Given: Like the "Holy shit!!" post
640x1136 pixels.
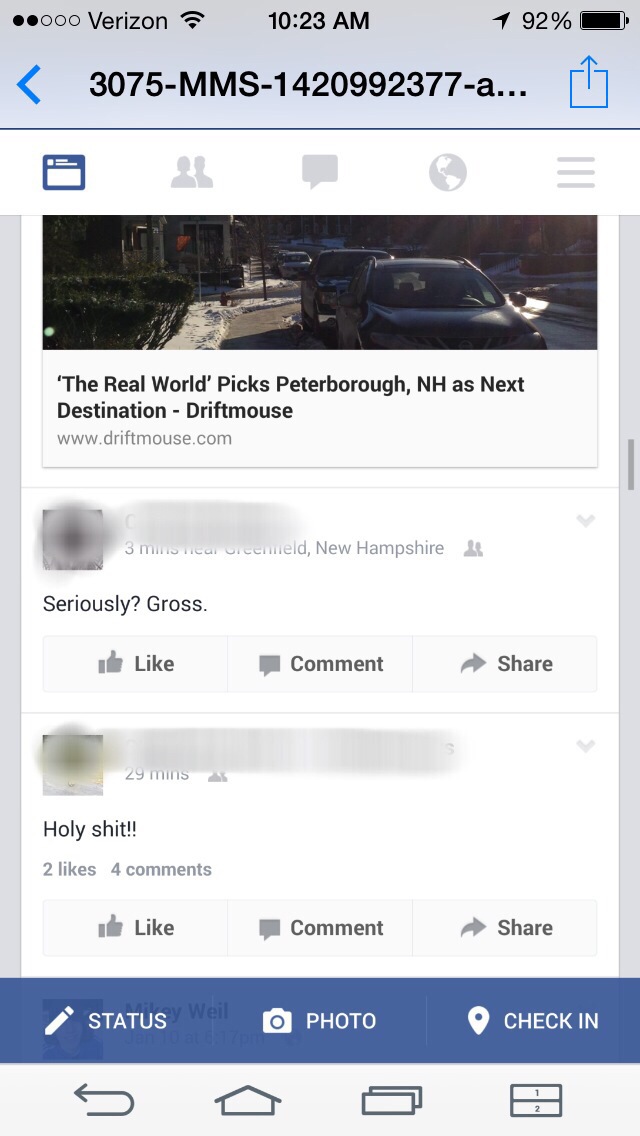Looking at the screenshot, I should (x=136, y=927).
